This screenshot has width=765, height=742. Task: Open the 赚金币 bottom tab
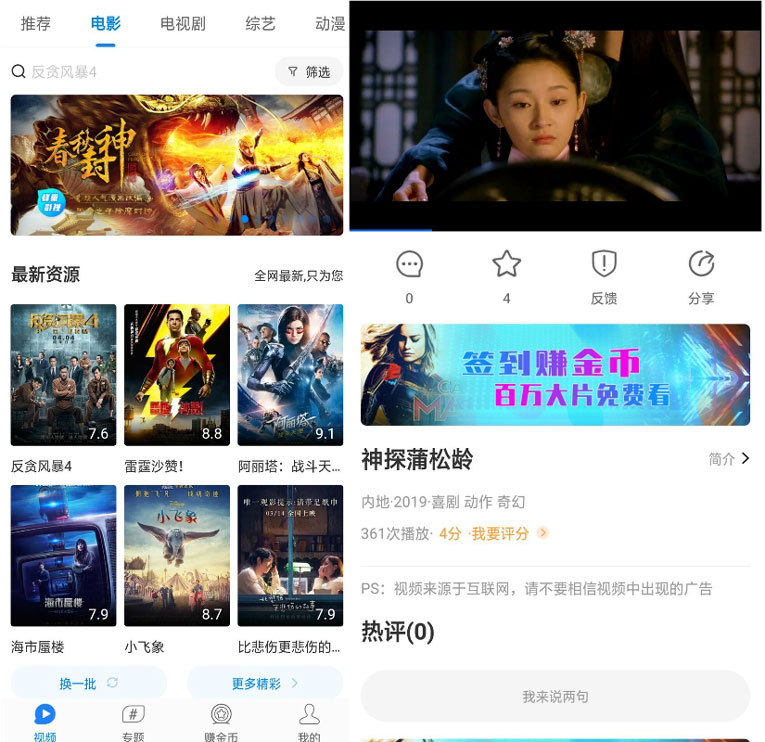(x=221, y=722)
